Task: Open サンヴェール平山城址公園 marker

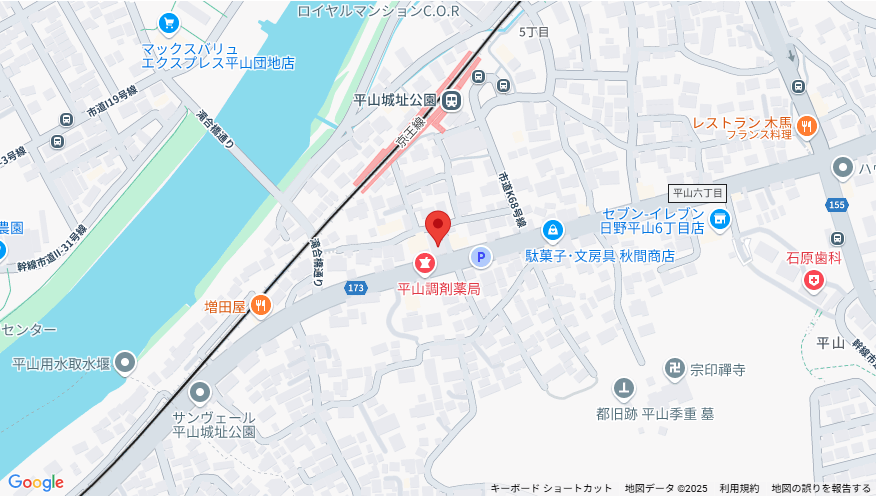Action: (x=200, y=392)
